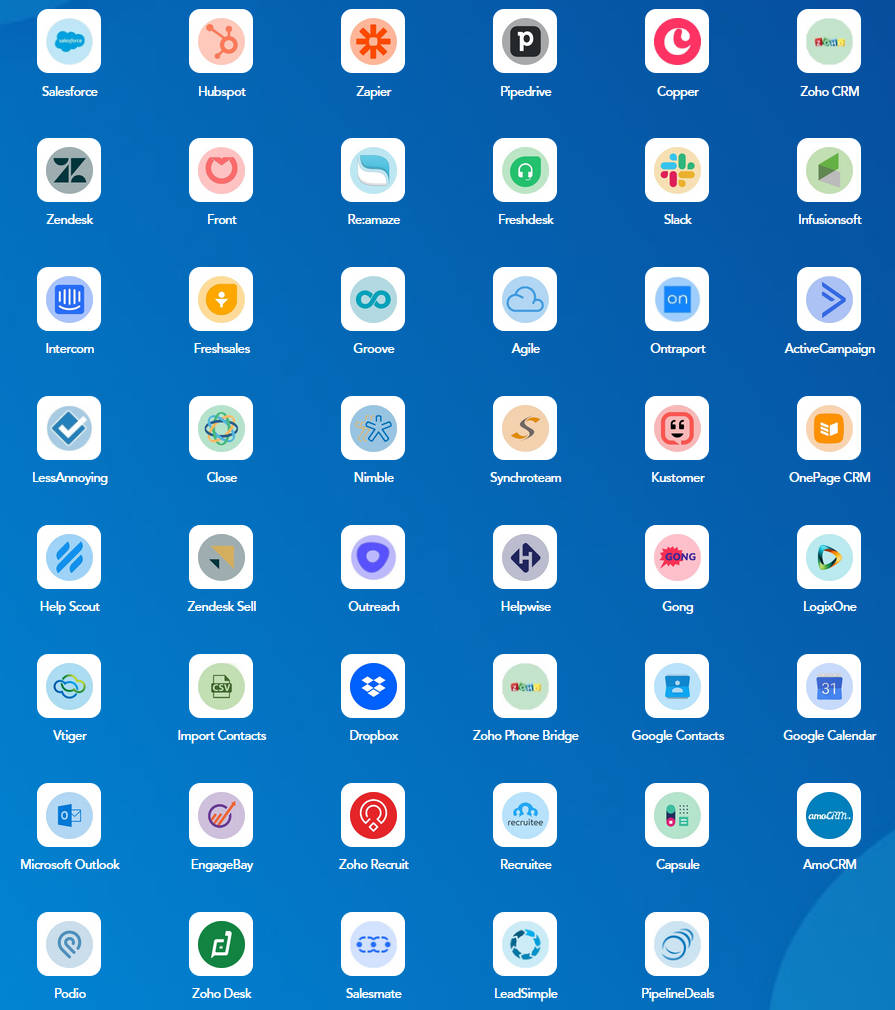Choose the Gong integration
The height and width of the screenshot is (1010, 895).
click(677, 557)
